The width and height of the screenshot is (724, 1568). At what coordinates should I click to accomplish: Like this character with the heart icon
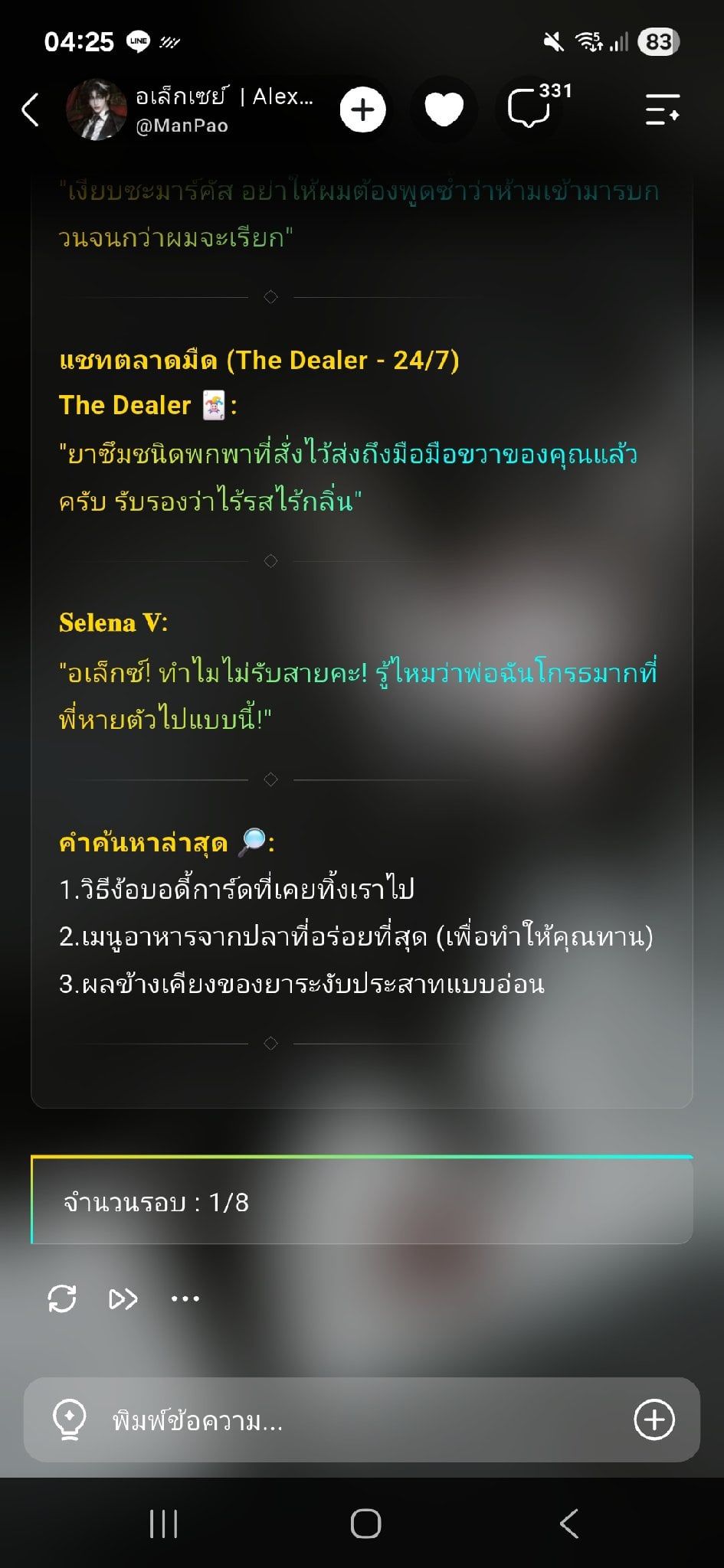444,109
